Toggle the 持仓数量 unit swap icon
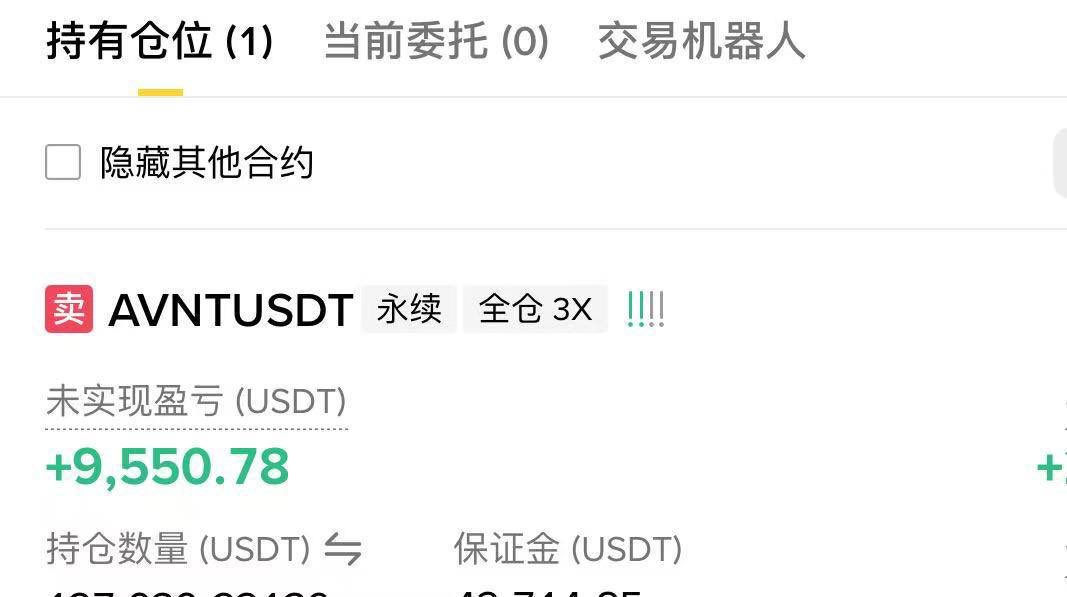Screen dimensions: 1067x597 (x=343, y=549)
